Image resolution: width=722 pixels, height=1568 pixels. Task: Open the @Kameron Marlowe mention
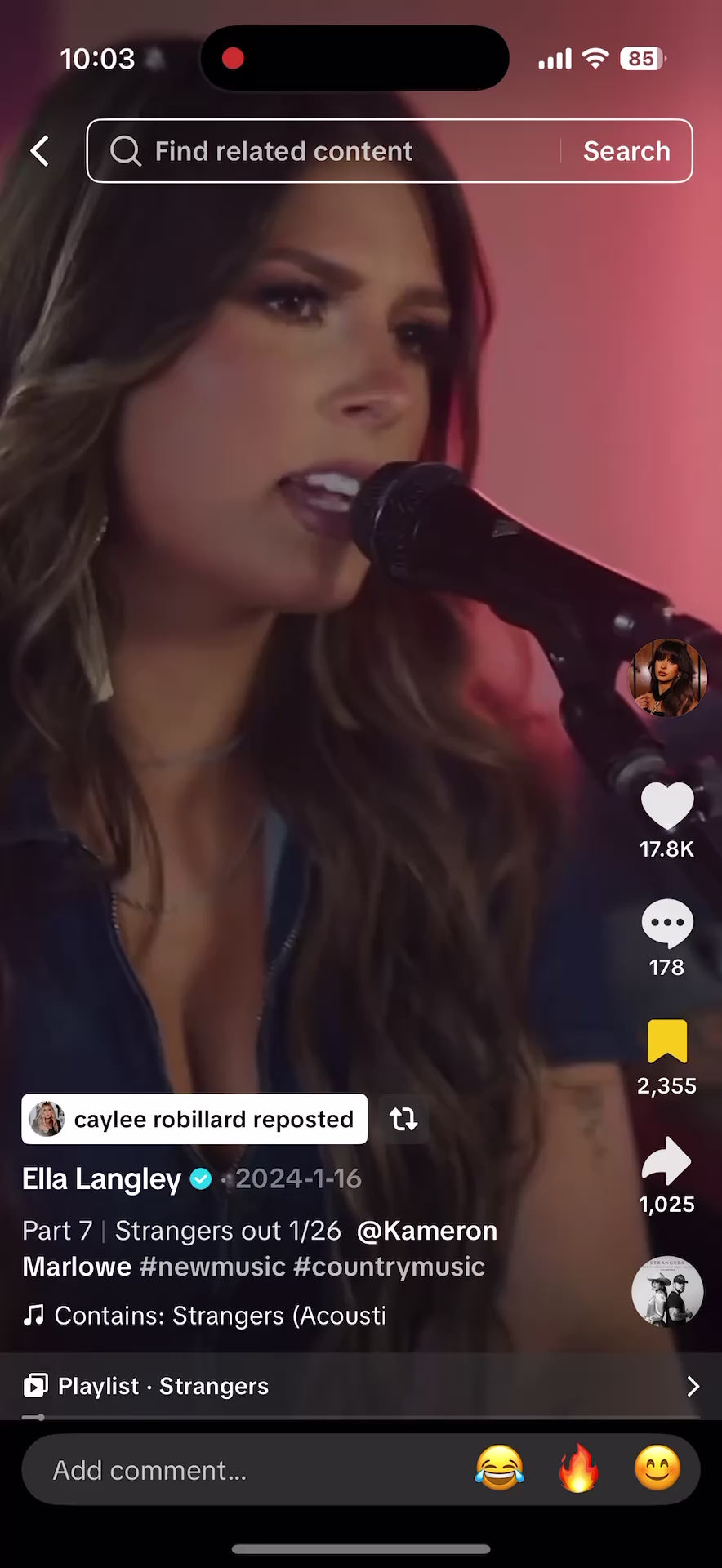pyautogui.click(x=260, y=1249)
